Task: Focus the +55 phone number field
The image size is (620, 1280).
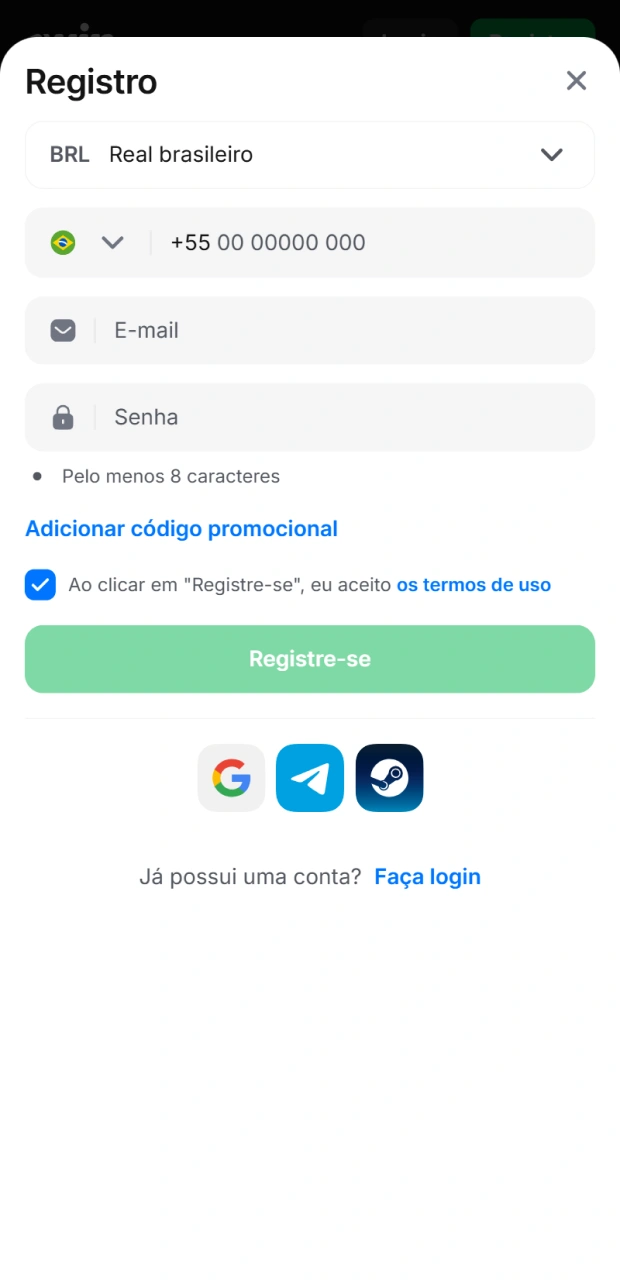Action: (x=370, y=243)
